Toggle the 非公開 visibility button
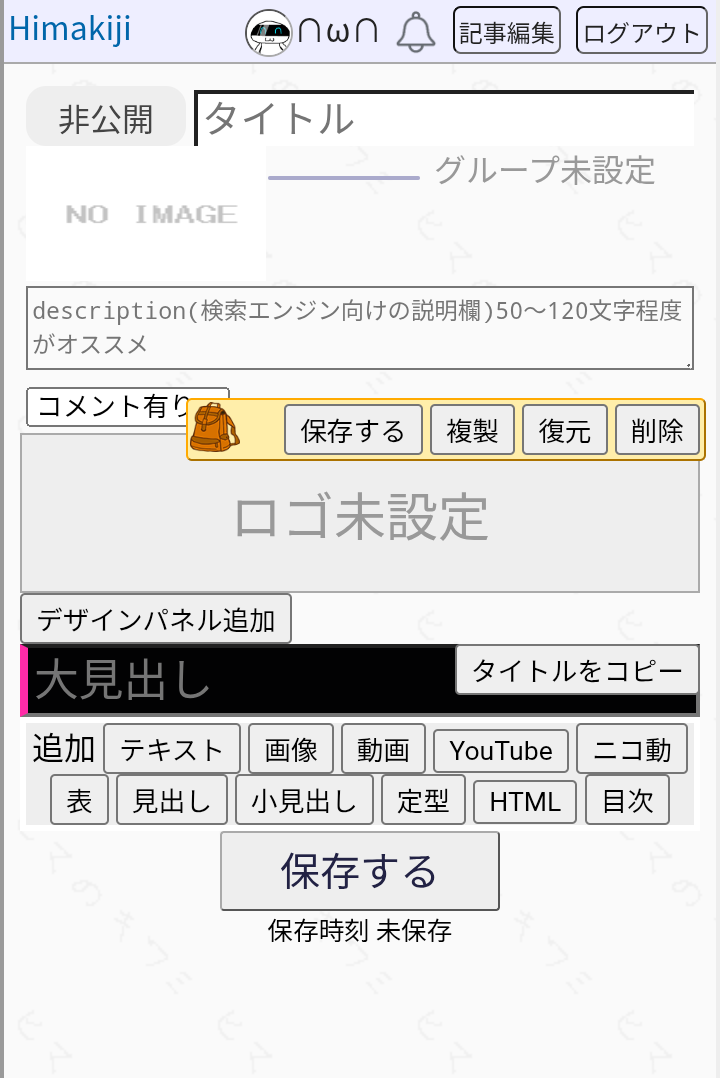The width and height of the screenshot is (720, 1078). click(105, 118)
